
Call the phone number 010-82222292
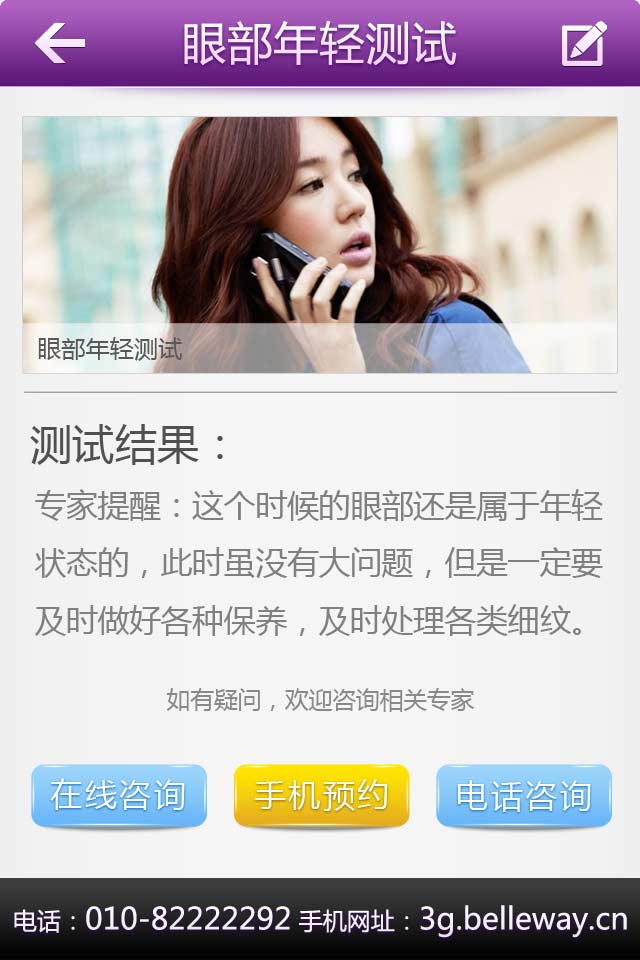187,919
